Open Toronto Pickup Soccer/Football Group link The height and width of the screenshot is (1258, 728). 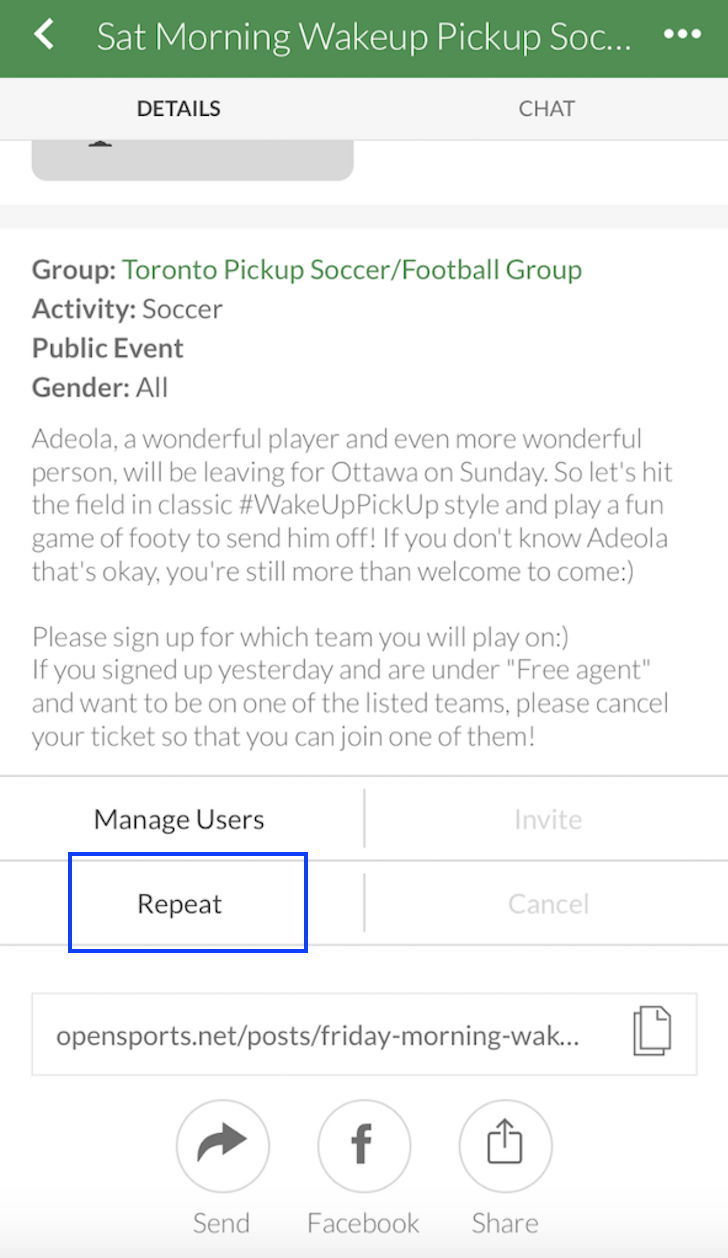coord(352,270)
